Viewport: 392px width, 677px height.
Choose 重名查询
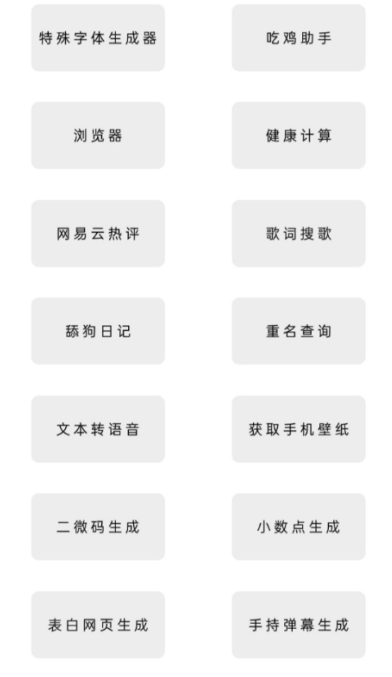299,331
